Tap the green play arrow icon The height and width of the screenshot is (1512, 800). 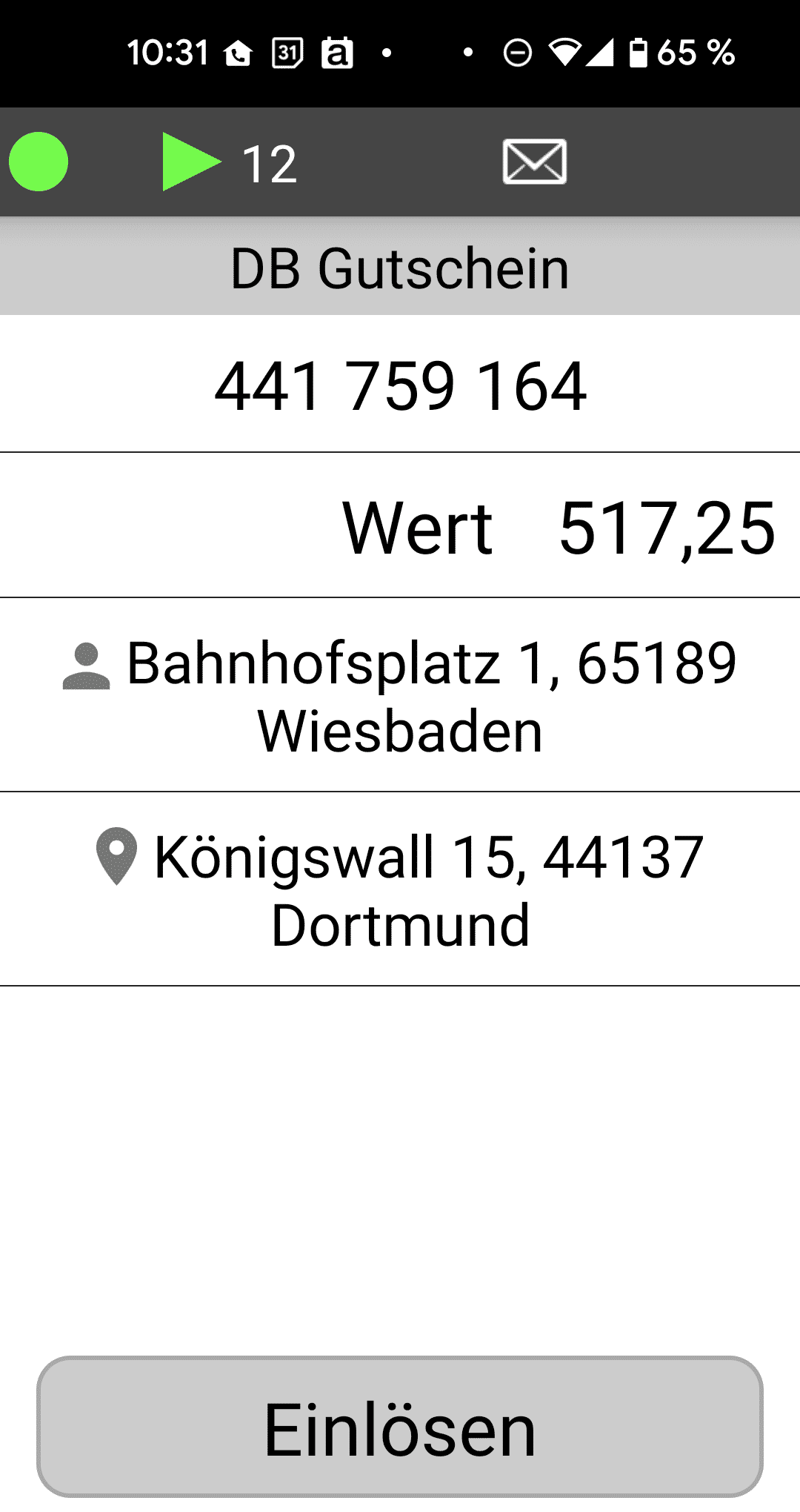(191, 162)
